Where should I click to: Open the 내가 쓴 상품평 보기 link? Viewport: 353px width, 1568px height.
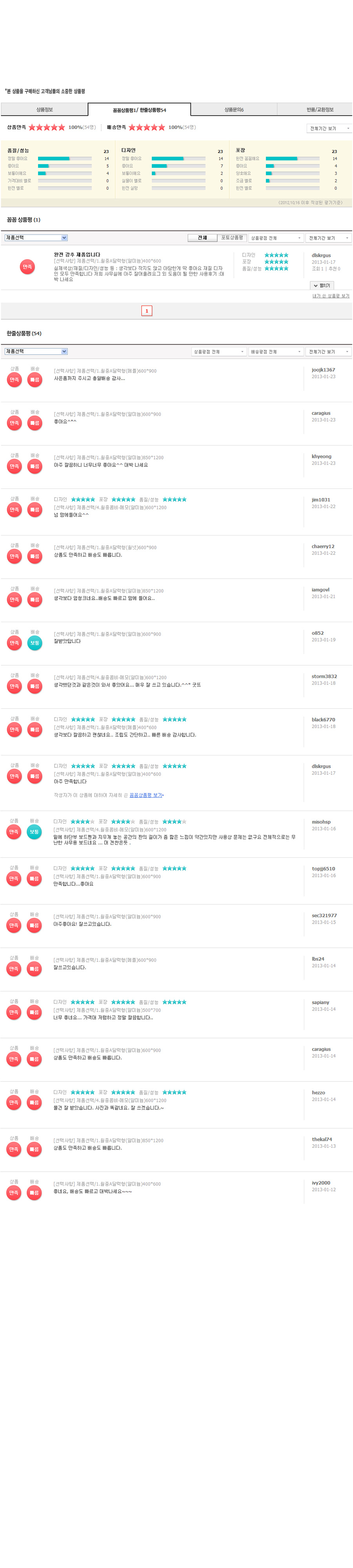331,296
